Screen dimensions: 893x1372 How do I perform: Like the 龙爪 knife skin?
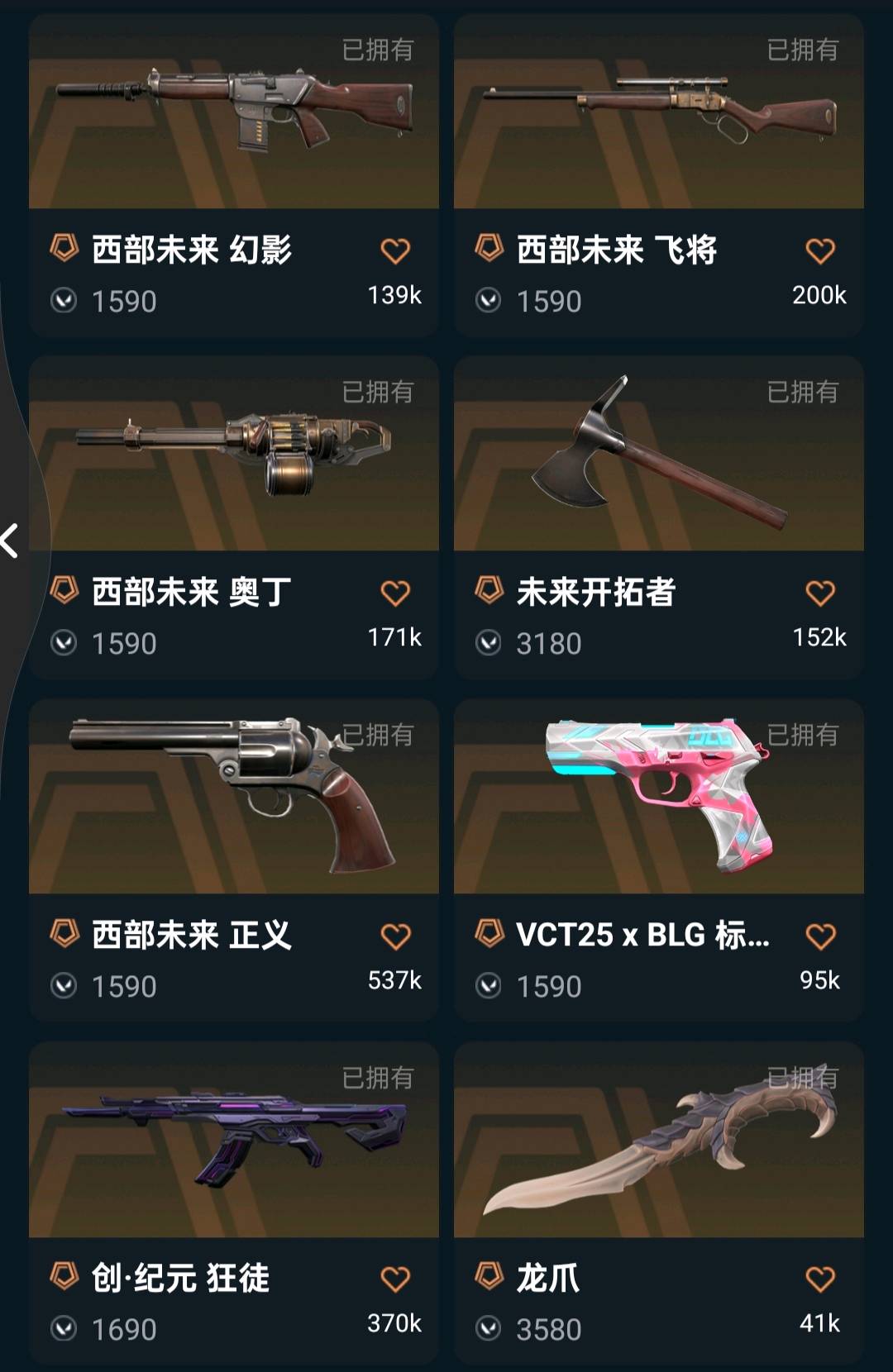pos(819,1279)
